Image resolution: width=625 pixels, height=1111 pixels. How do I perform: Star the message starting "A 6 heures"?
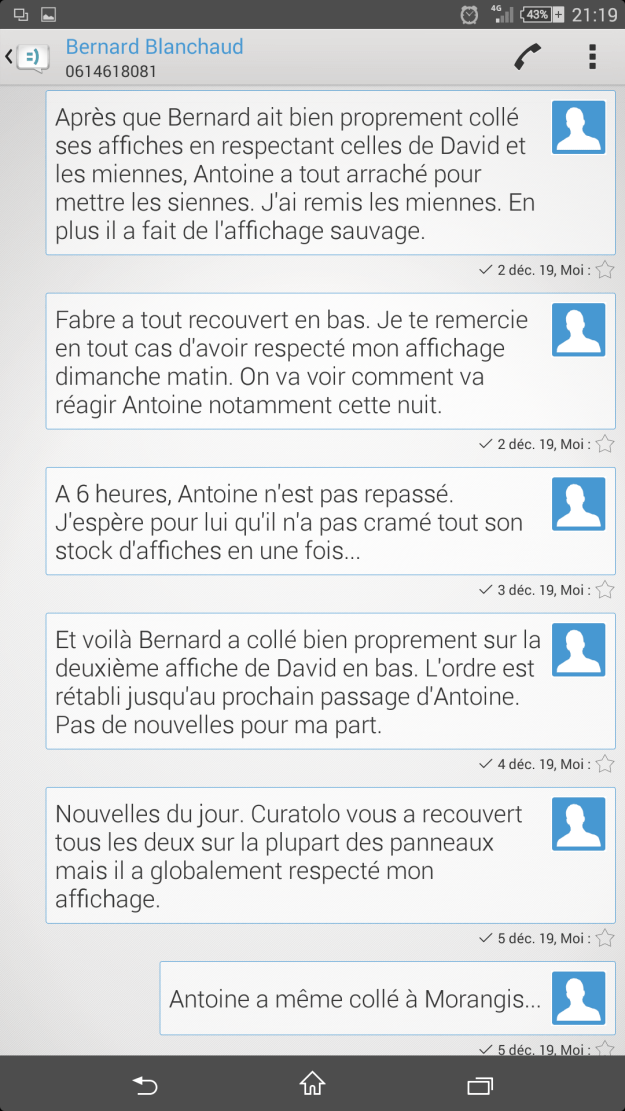tap(604, 590)
